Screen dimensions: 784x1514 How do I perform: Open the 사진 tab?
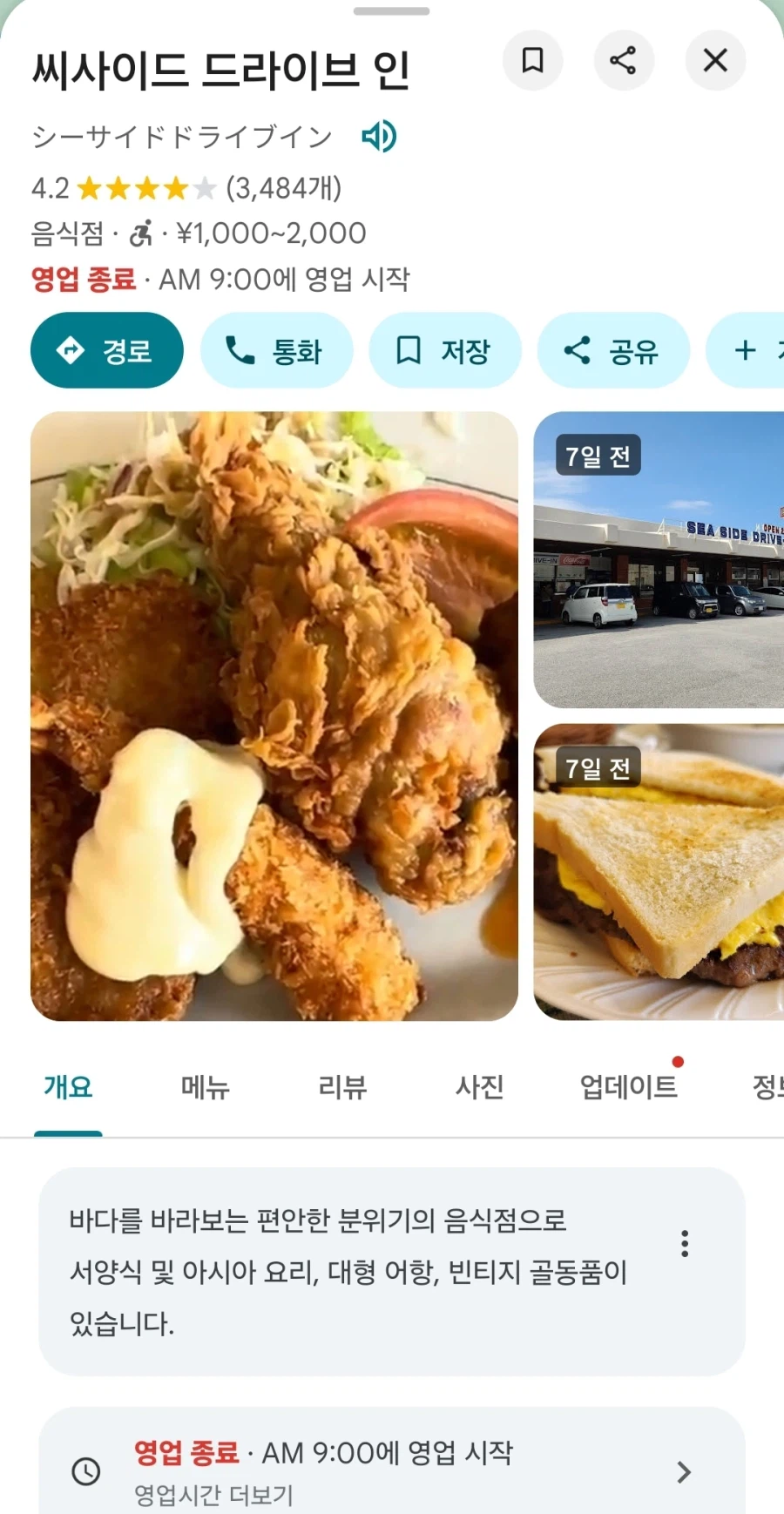(479, 1087)
